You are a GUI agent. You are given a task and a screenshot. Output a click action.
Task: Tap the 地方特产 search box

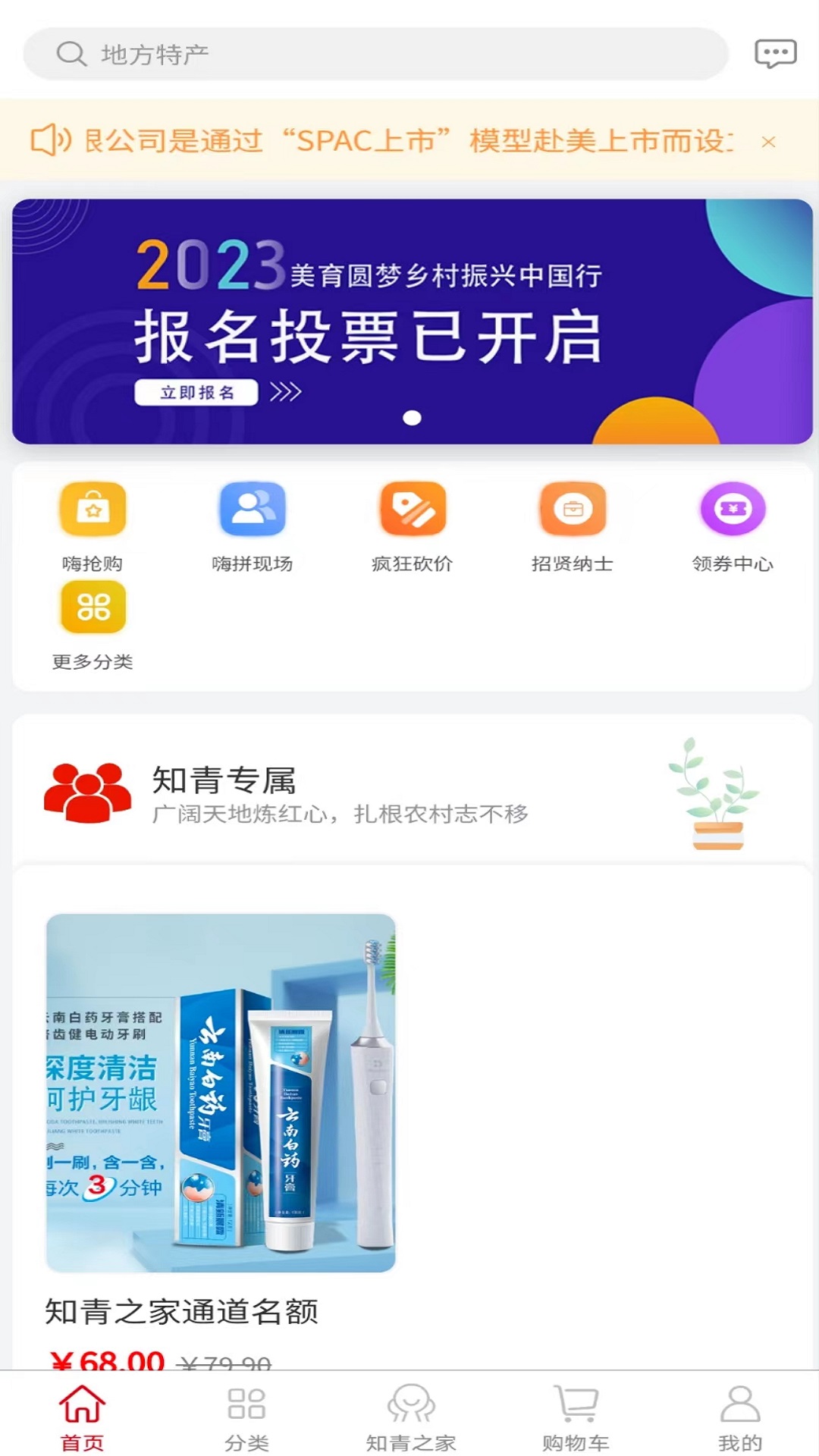point(375,54)
